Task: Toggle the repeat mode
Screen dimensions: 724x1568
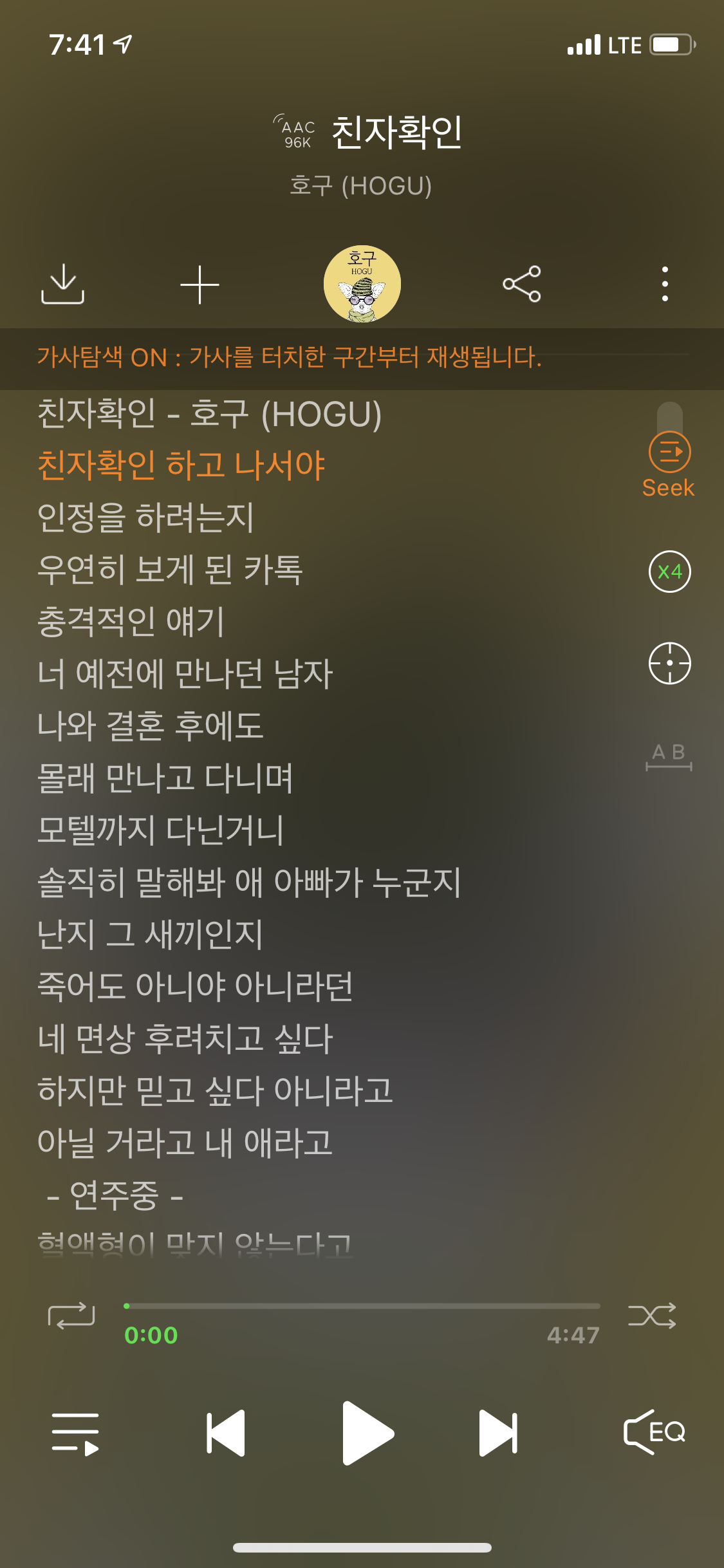Action: point(71,1316)
